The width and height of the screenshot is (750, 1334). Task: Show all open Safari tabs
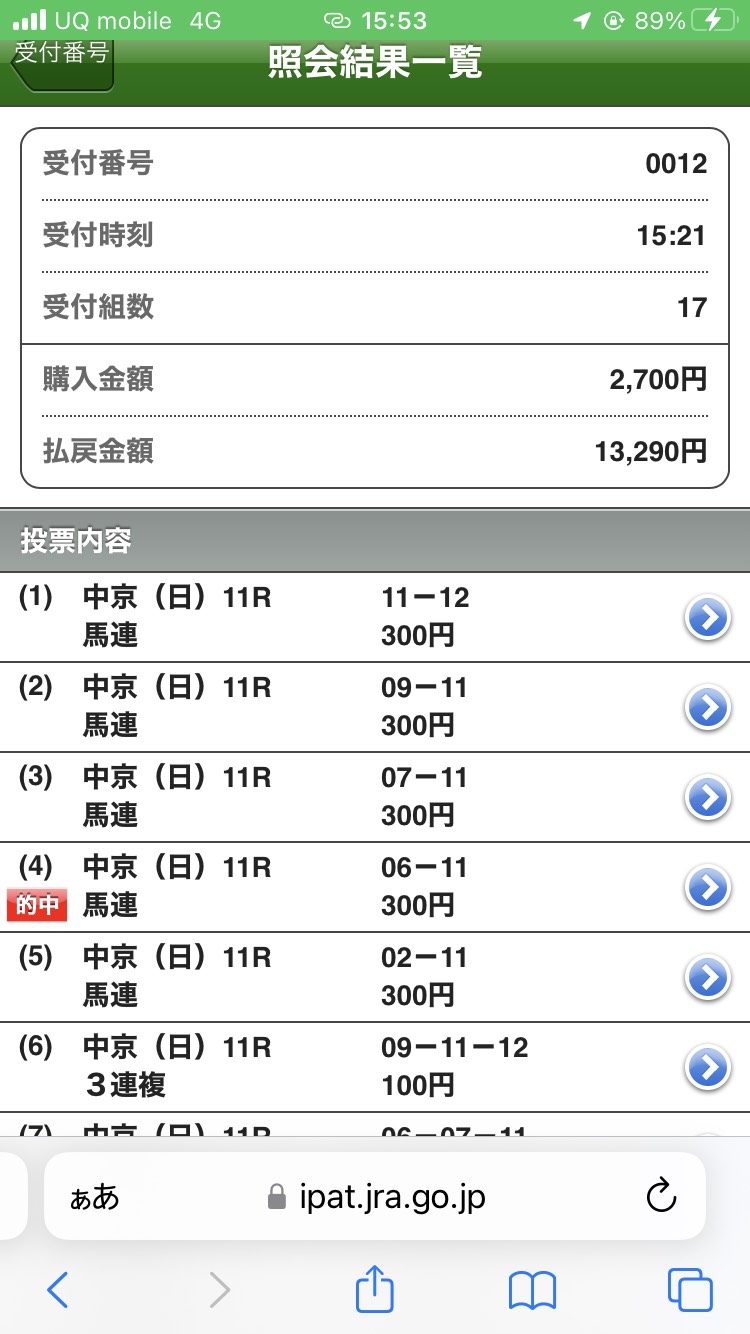click(x=689, y=1290)
